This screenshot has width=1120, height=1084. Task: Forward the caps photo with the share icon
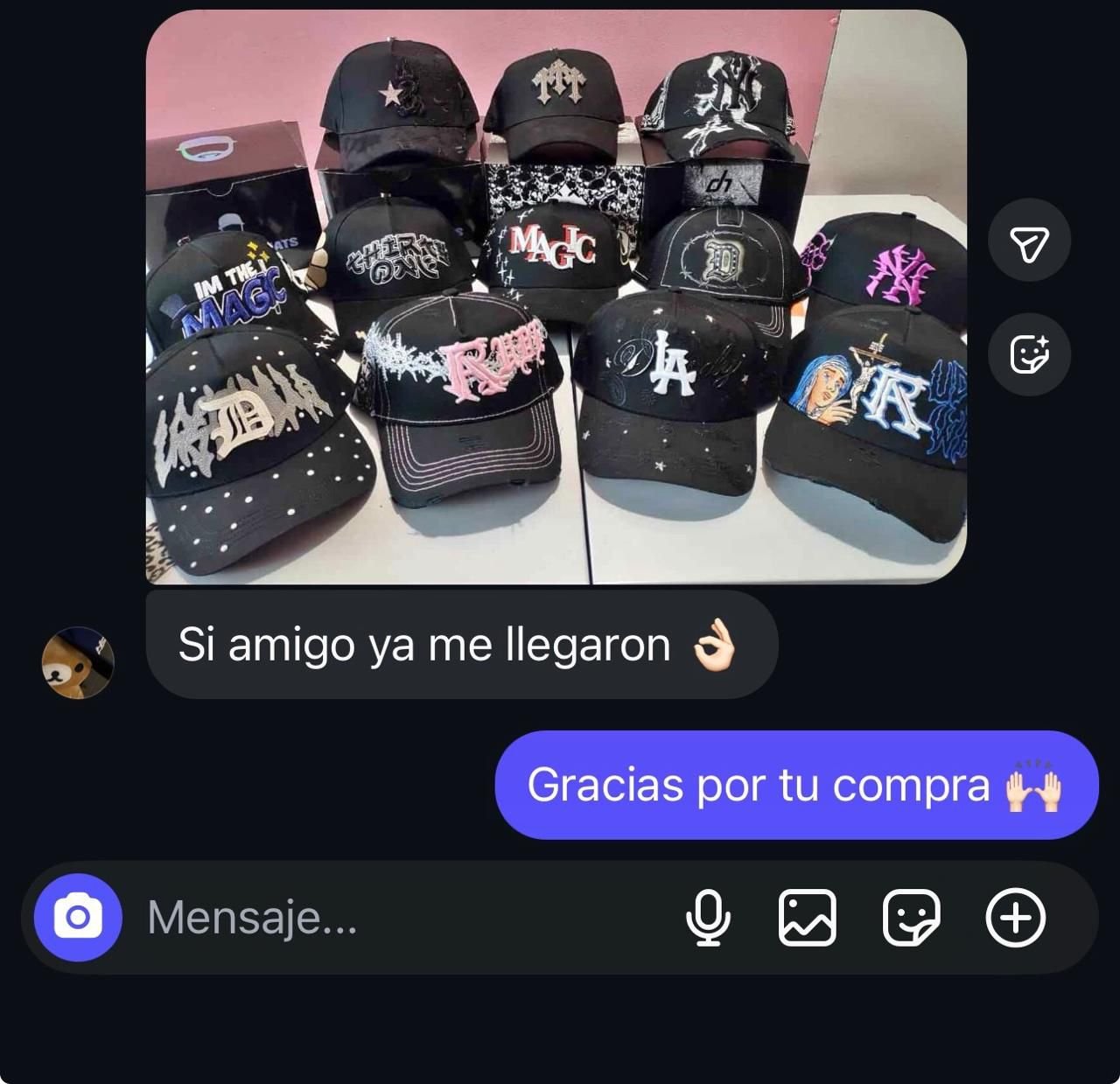coord(1029,241)
